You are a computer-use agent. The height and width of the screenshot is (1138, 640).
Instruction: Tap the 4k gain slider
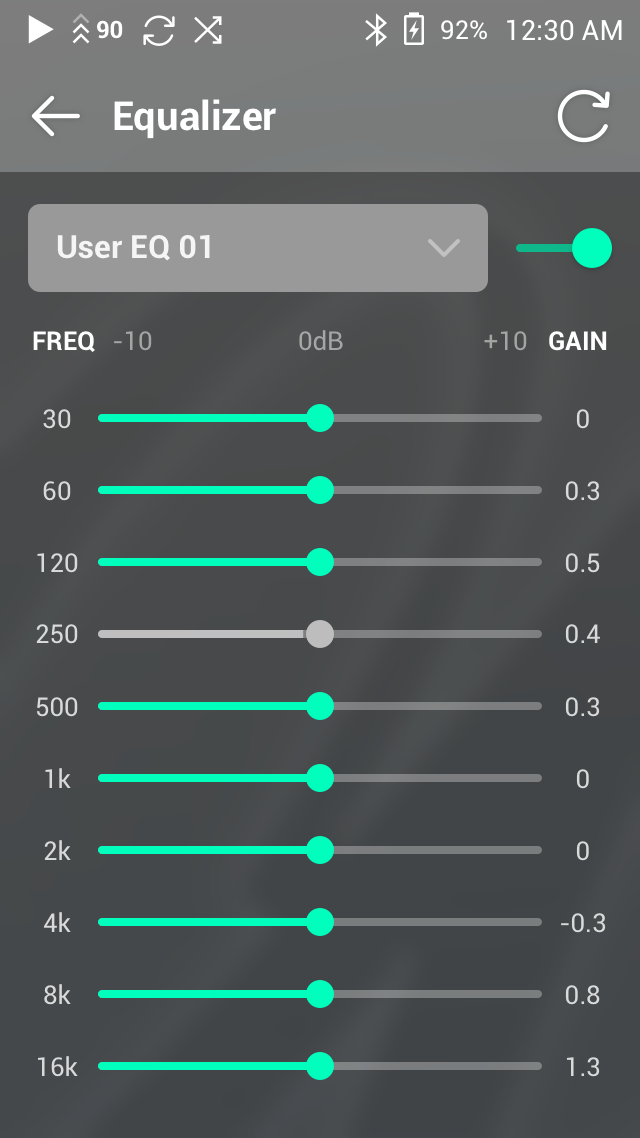[319, 922]
